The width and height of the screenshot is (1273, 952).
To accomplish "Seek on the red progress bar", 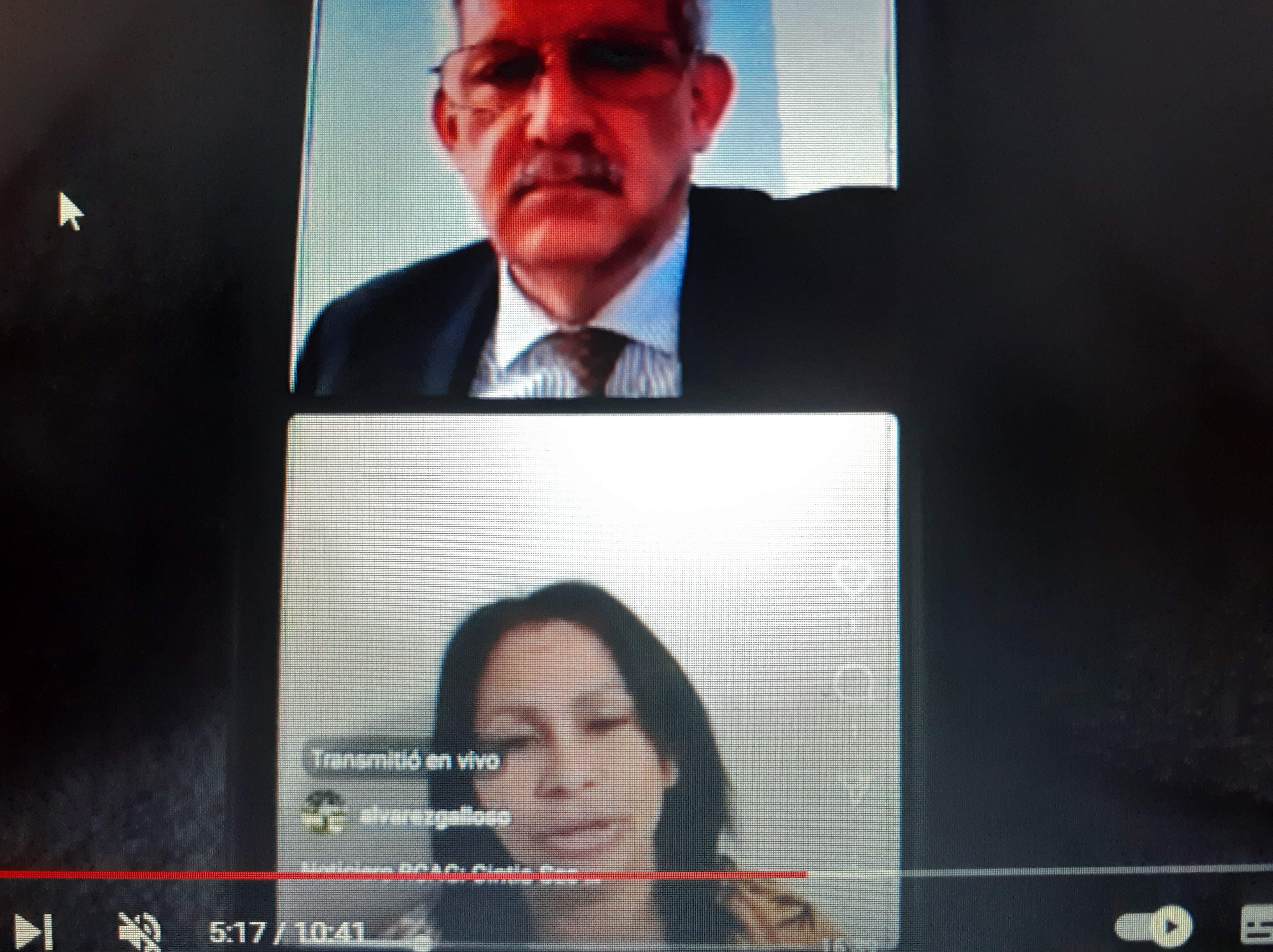I will tap(403, 875).
